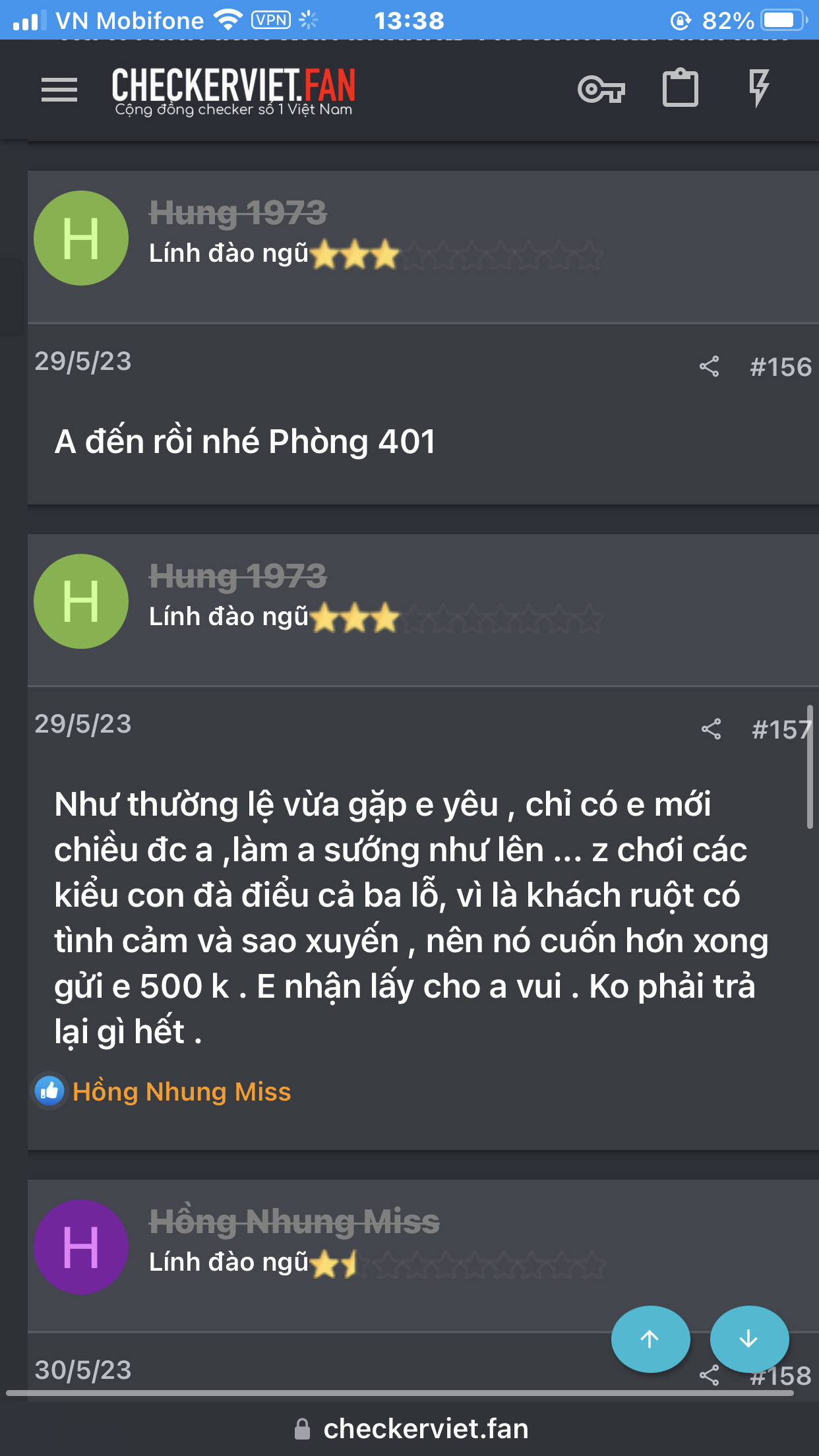Open the hamburger navigation menu
The height and width of the screenshot is (1456, 819).
point(59,90)
